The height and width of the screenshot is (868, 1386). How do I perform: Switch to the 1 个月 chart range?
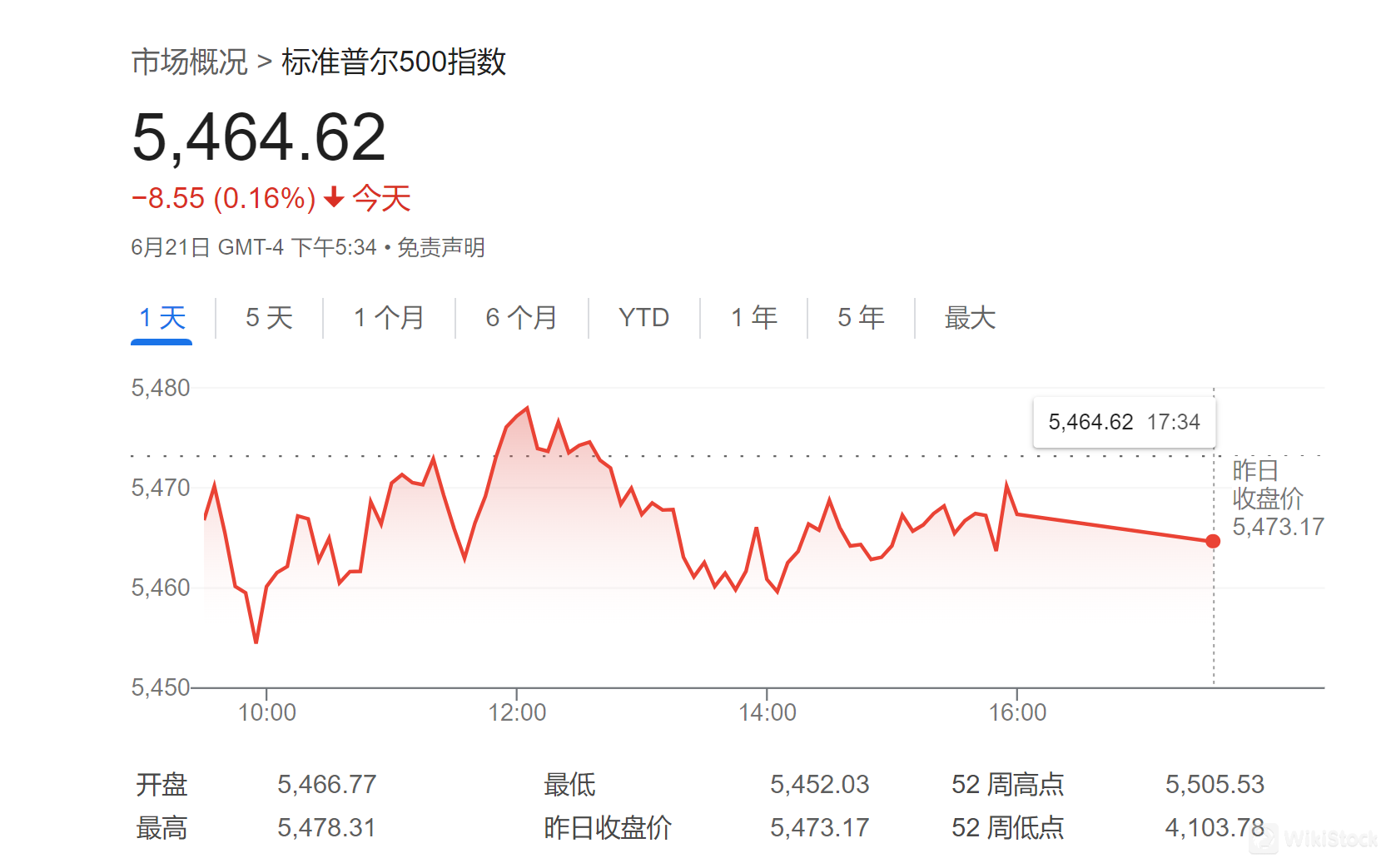tap(389, 318)
